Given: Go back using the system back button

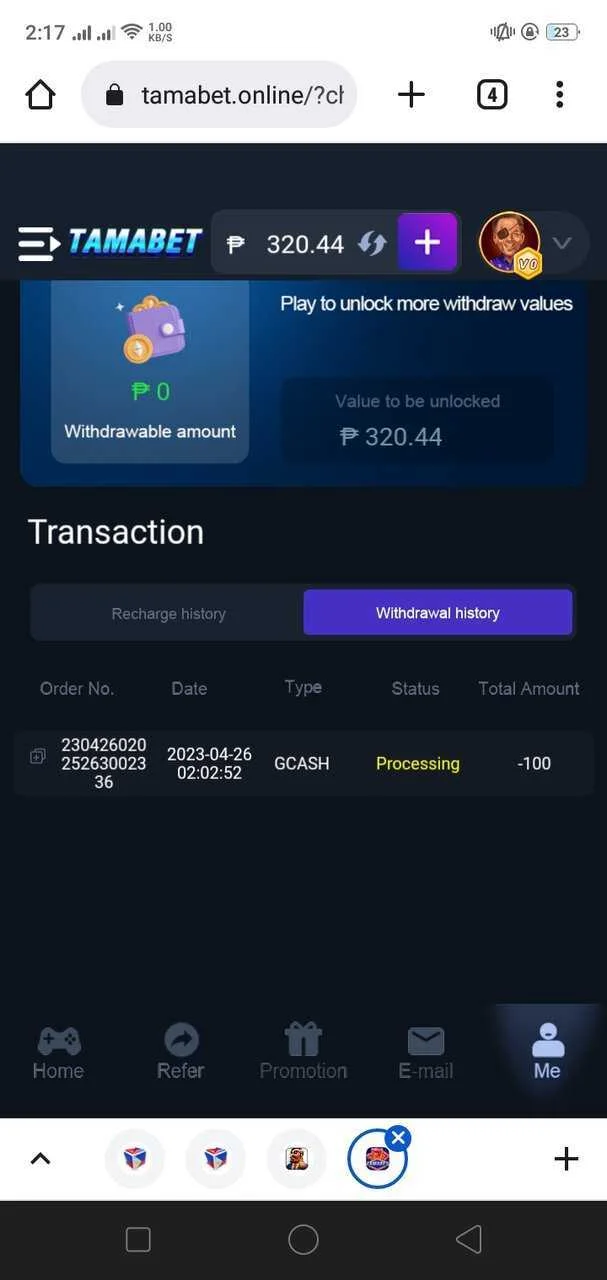Looking at the screenshot, I should 468,1240.
